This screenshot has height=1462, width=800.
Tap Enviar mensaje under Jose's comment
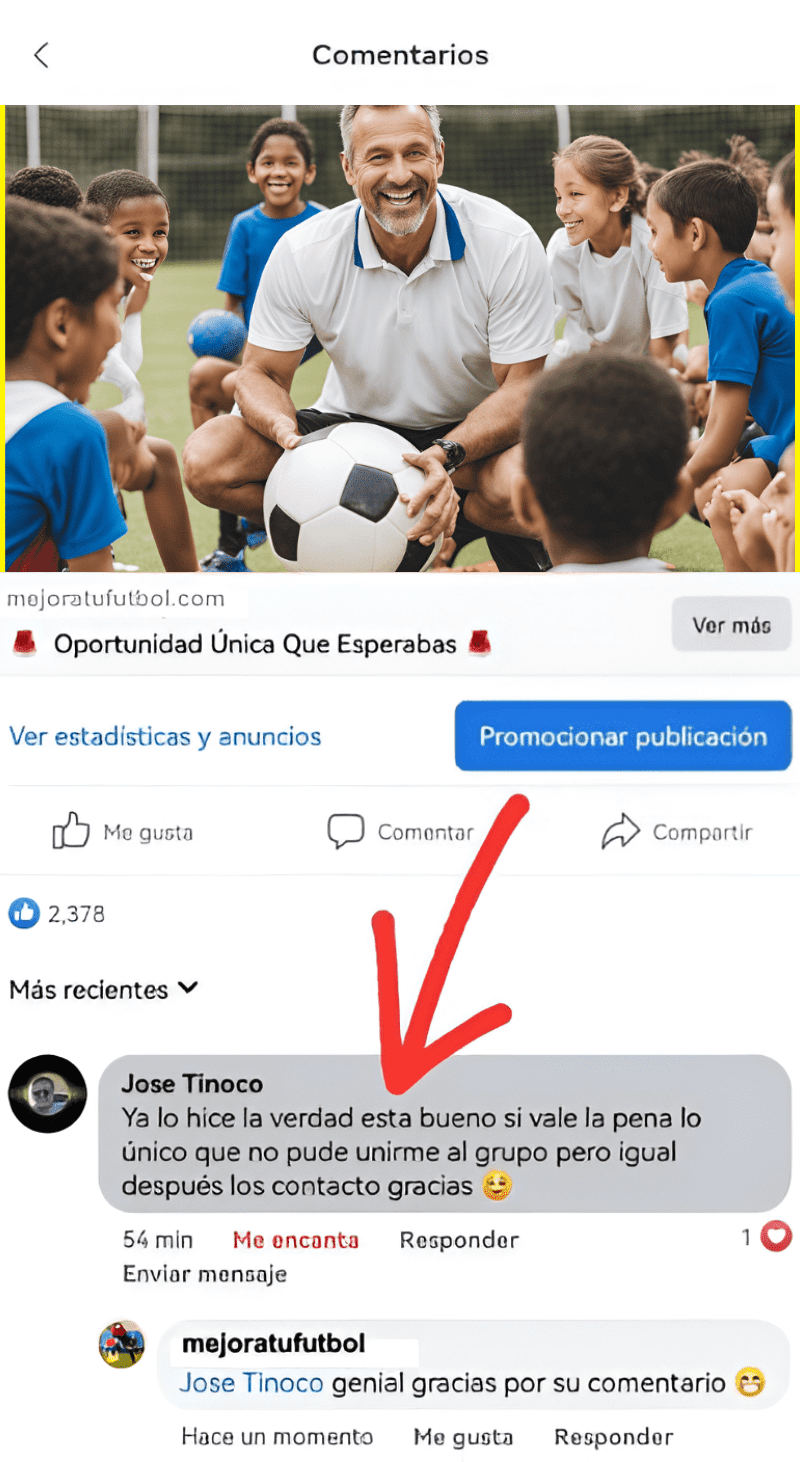204,1274
